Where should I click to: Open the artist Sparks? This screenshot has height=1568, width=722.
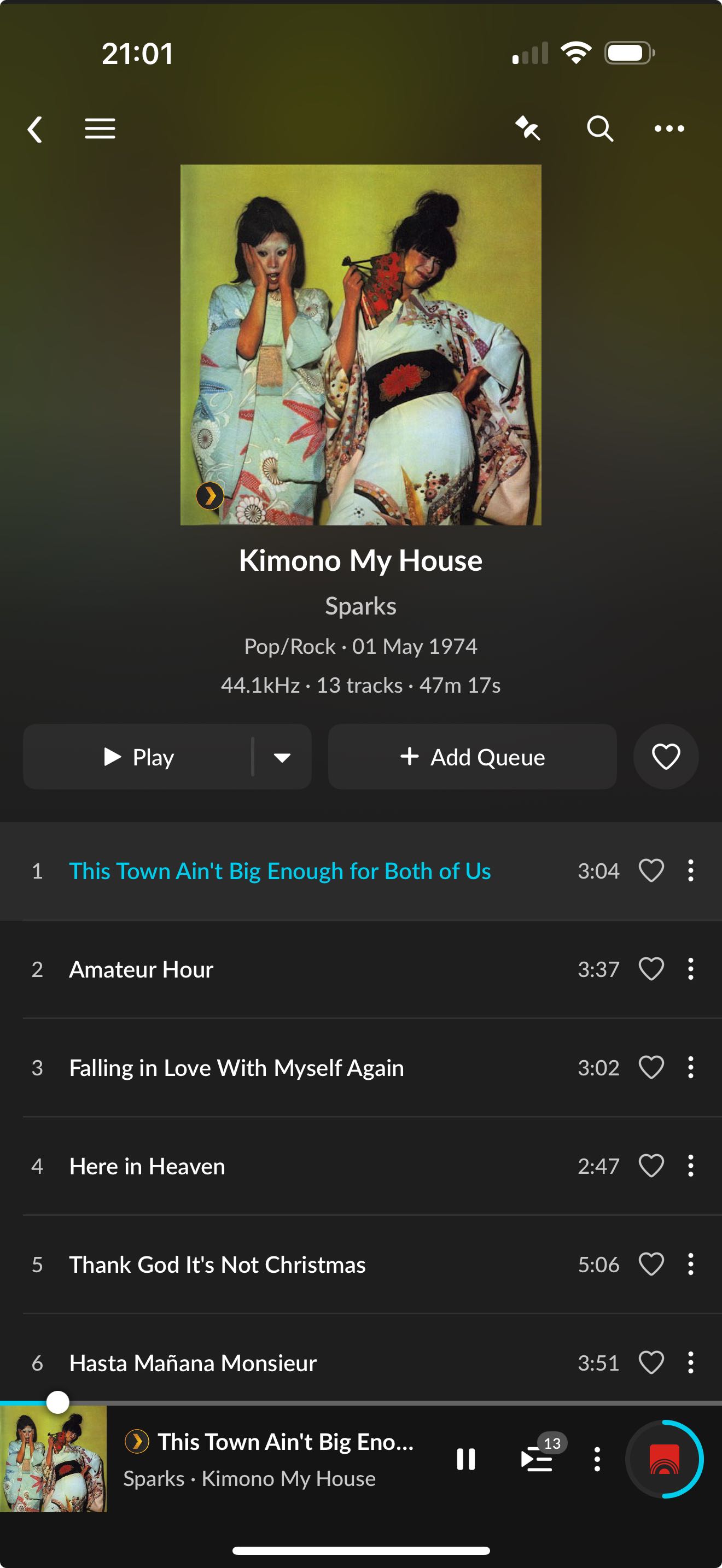pyautogui.click(x=360, y=606)
